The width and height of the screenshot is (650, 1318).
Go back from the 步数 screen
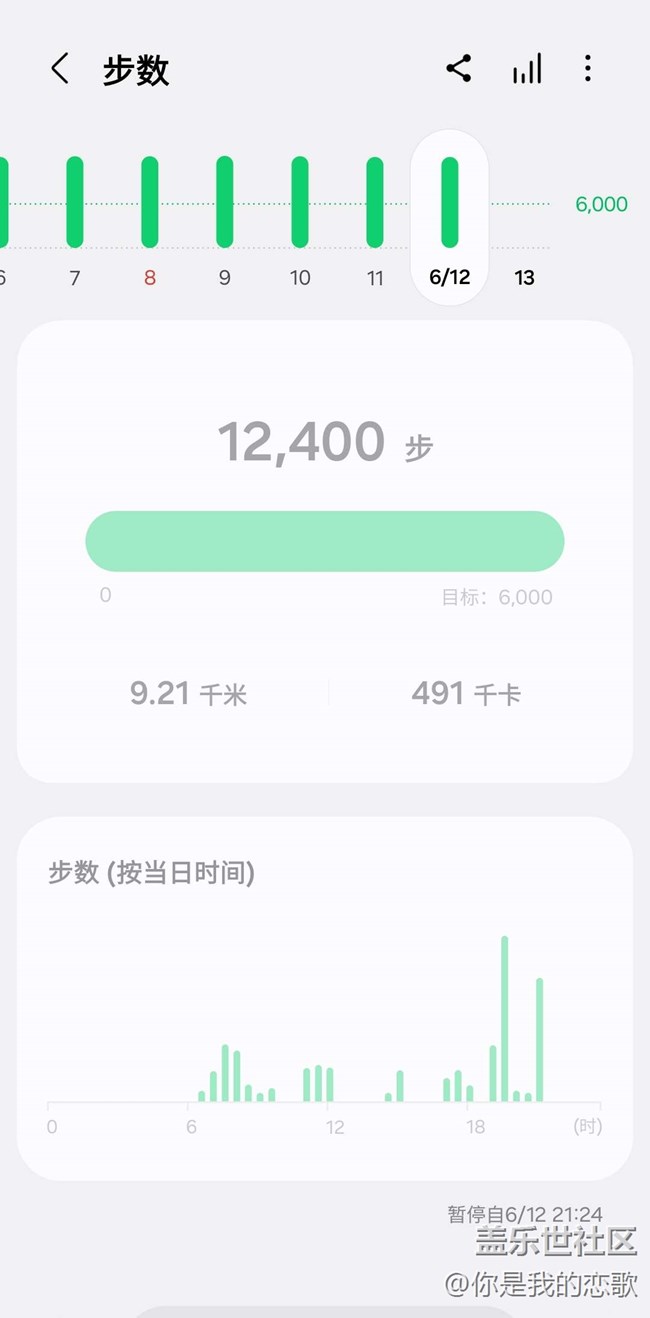(x=60, y=69)
